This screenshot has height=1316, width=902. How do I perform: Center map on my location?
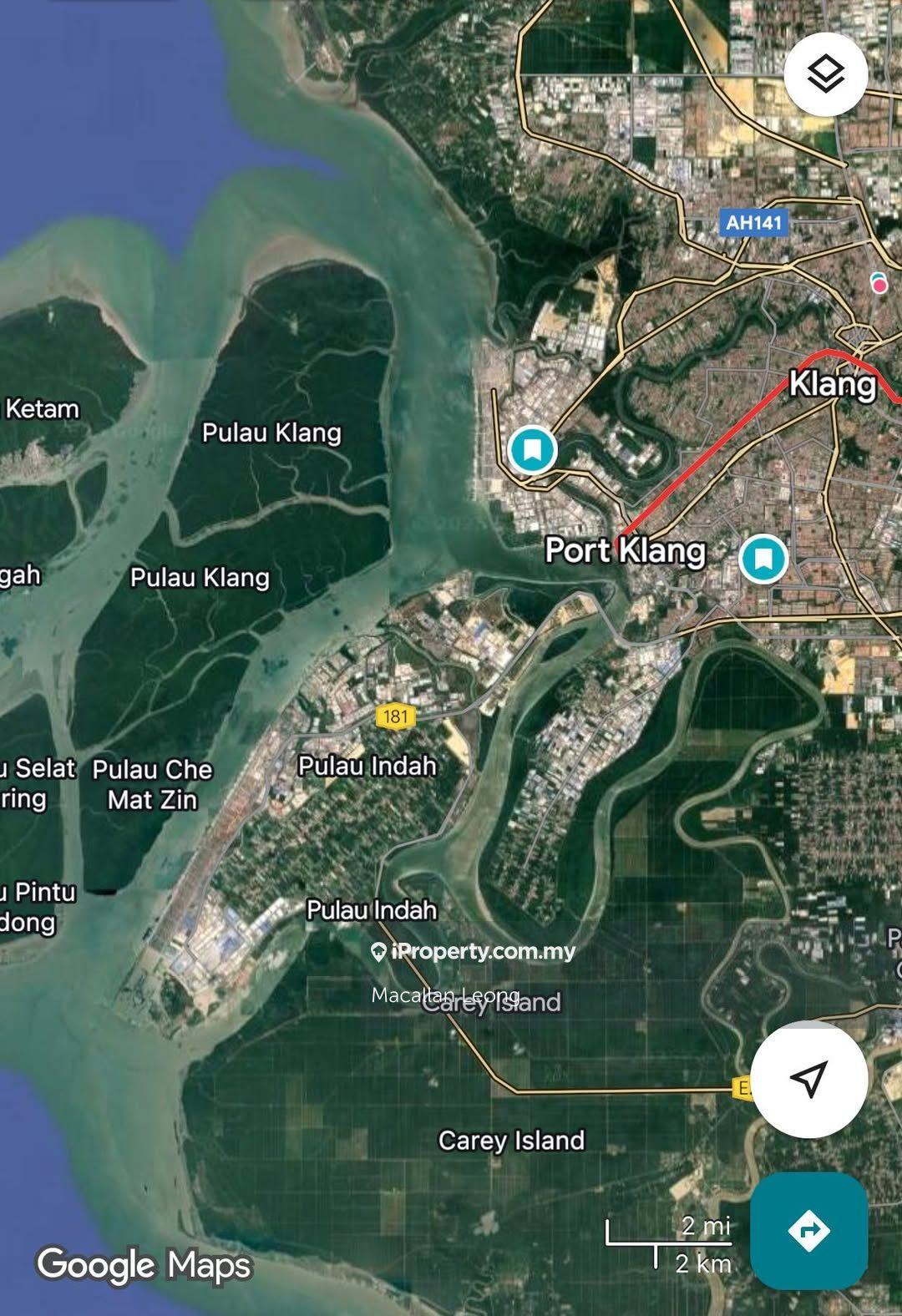(x=808, y=1078)
